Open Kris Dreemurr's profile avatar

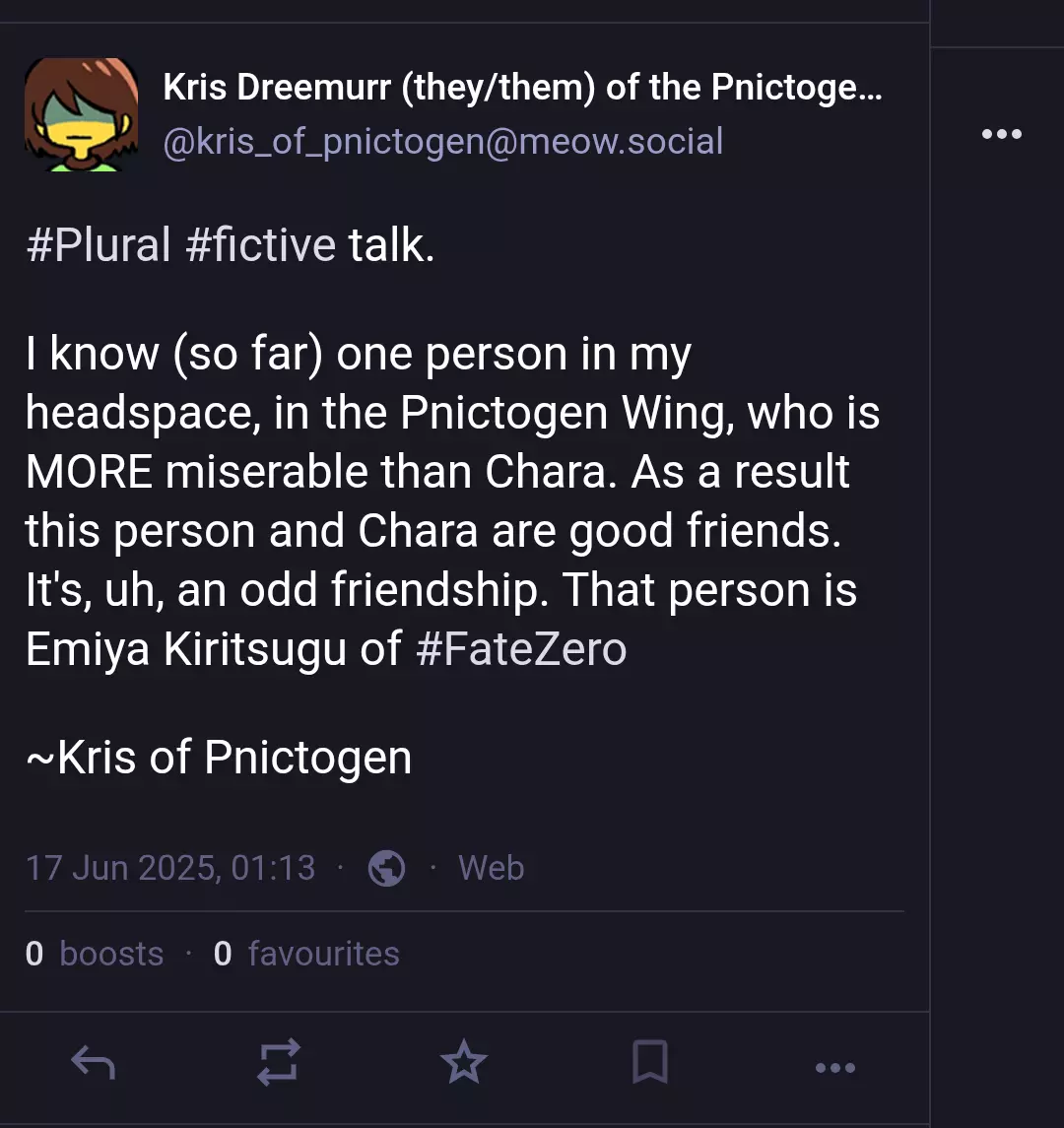point(82,114)
